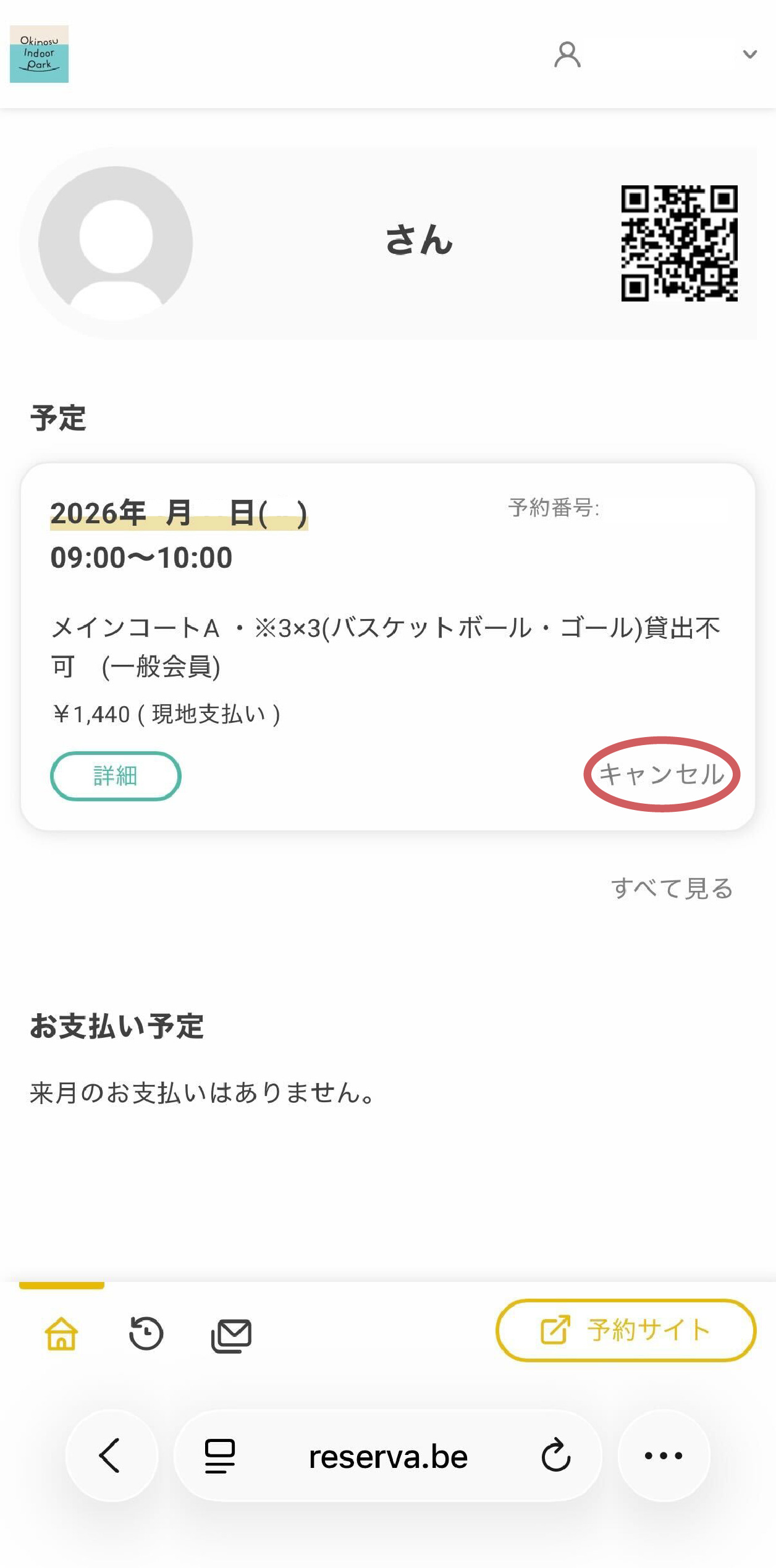Tap the reserva.be address bar
This screenshot has width=776, height=1568.
pyautogui.click(x=388, y=1457)
